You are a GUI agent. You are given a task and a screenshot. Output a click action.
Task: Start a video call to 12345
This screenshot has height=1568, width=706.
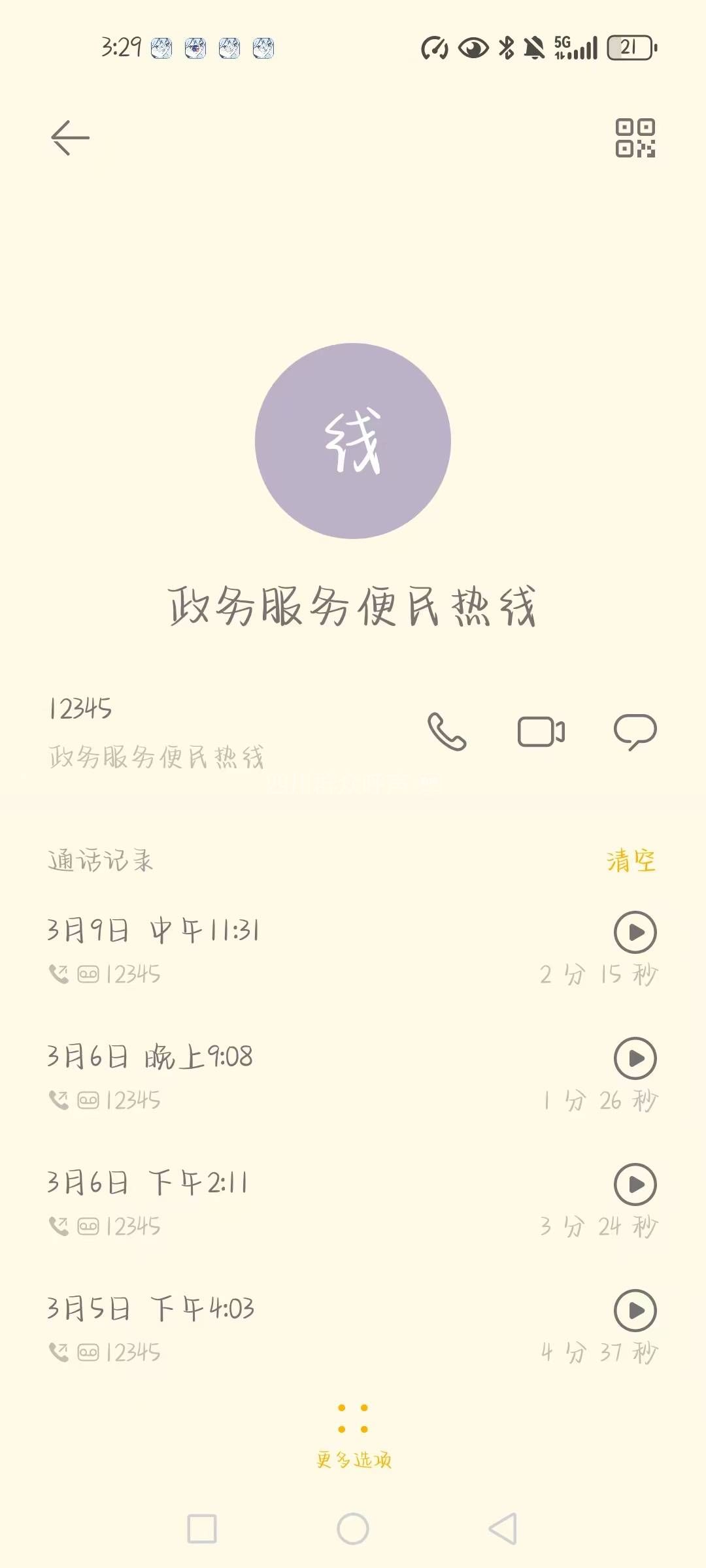(541, 732)
